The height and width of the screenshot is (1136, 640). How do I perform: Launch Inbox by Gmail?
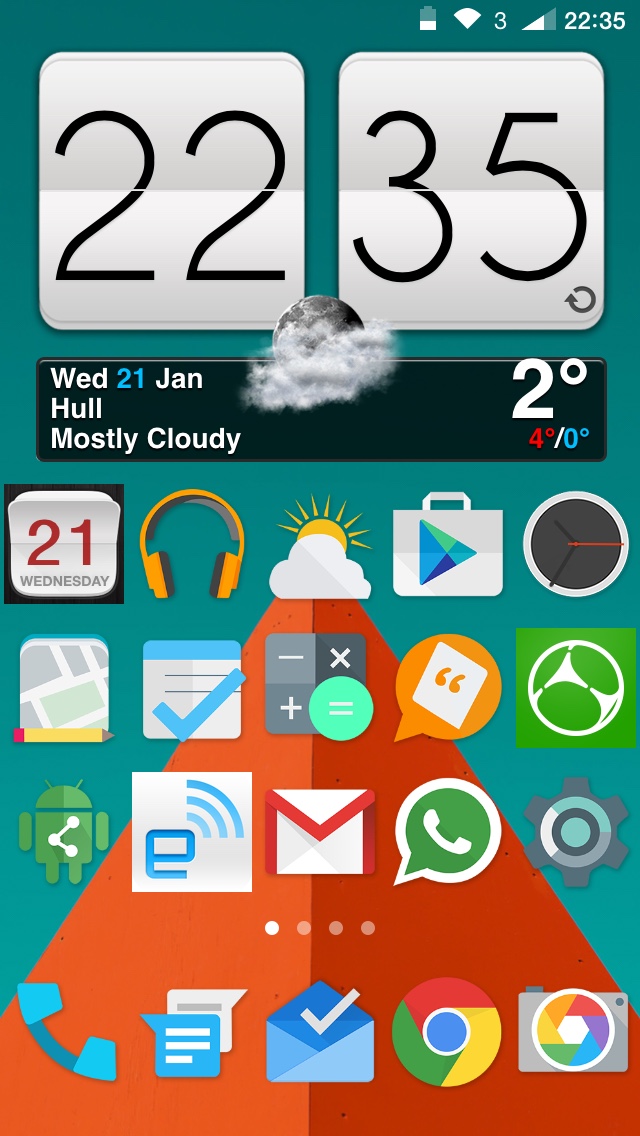tap(320, 1032)
